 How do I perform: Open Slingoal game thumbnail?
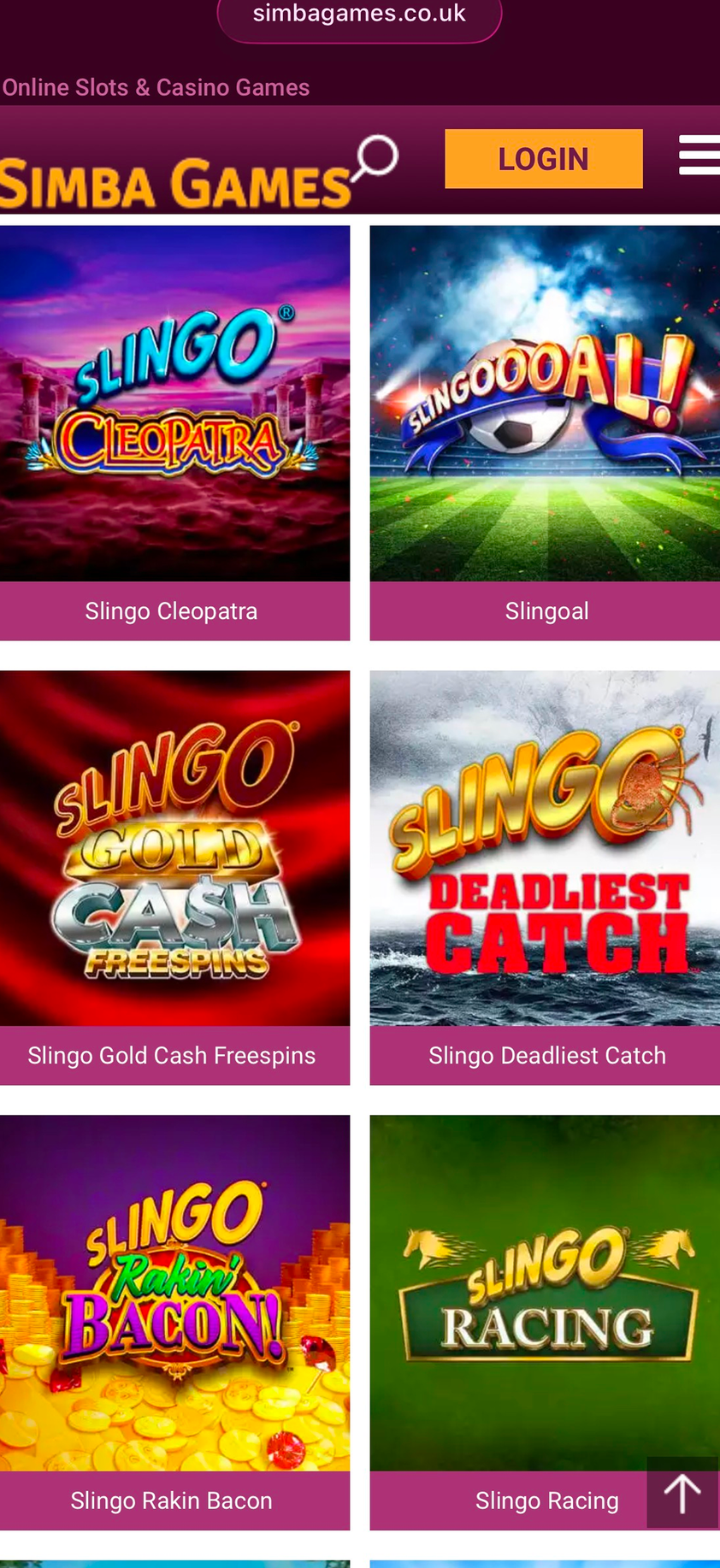click(x=545, y=402)
